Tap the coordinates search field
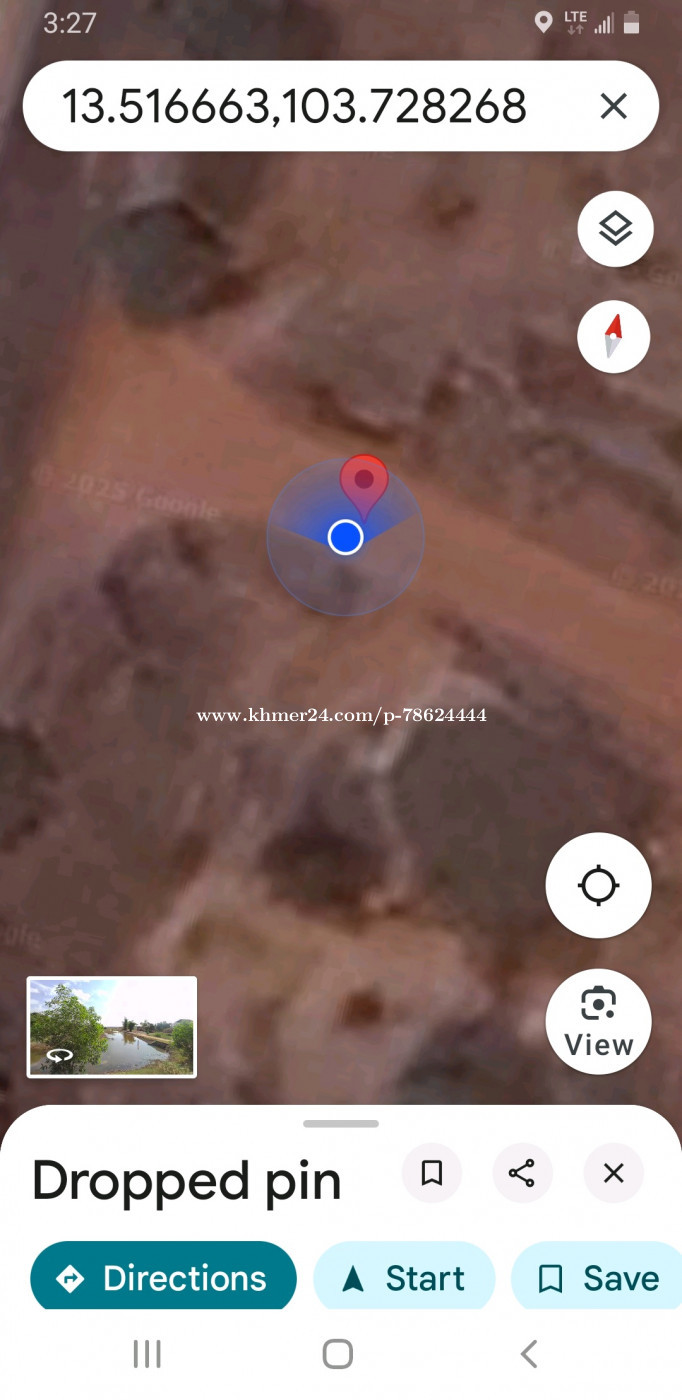The height and width of the screenshot is (1400, 682). pyautogui.click(x=295, y=106)
